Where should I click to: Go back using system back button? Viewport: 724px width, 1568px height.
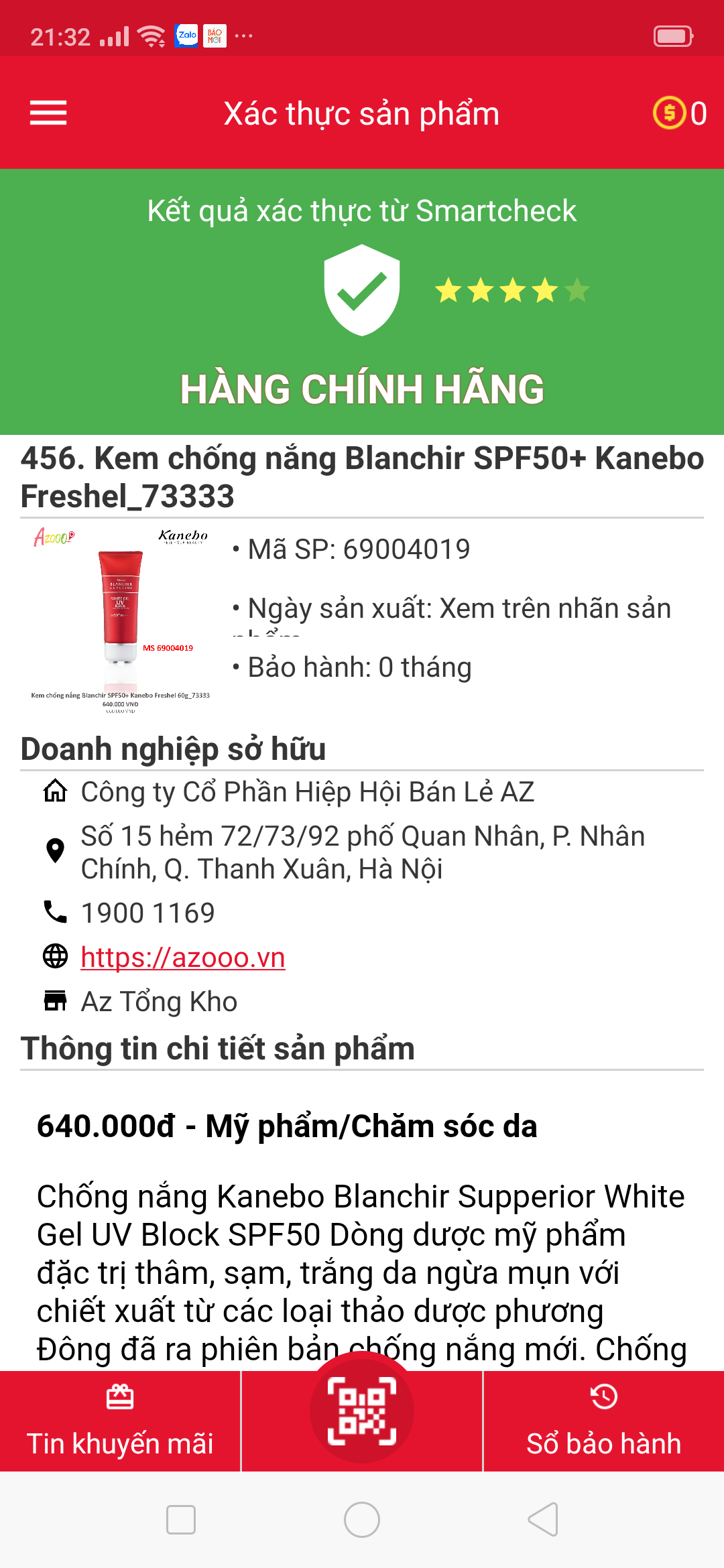[543, 1519]
